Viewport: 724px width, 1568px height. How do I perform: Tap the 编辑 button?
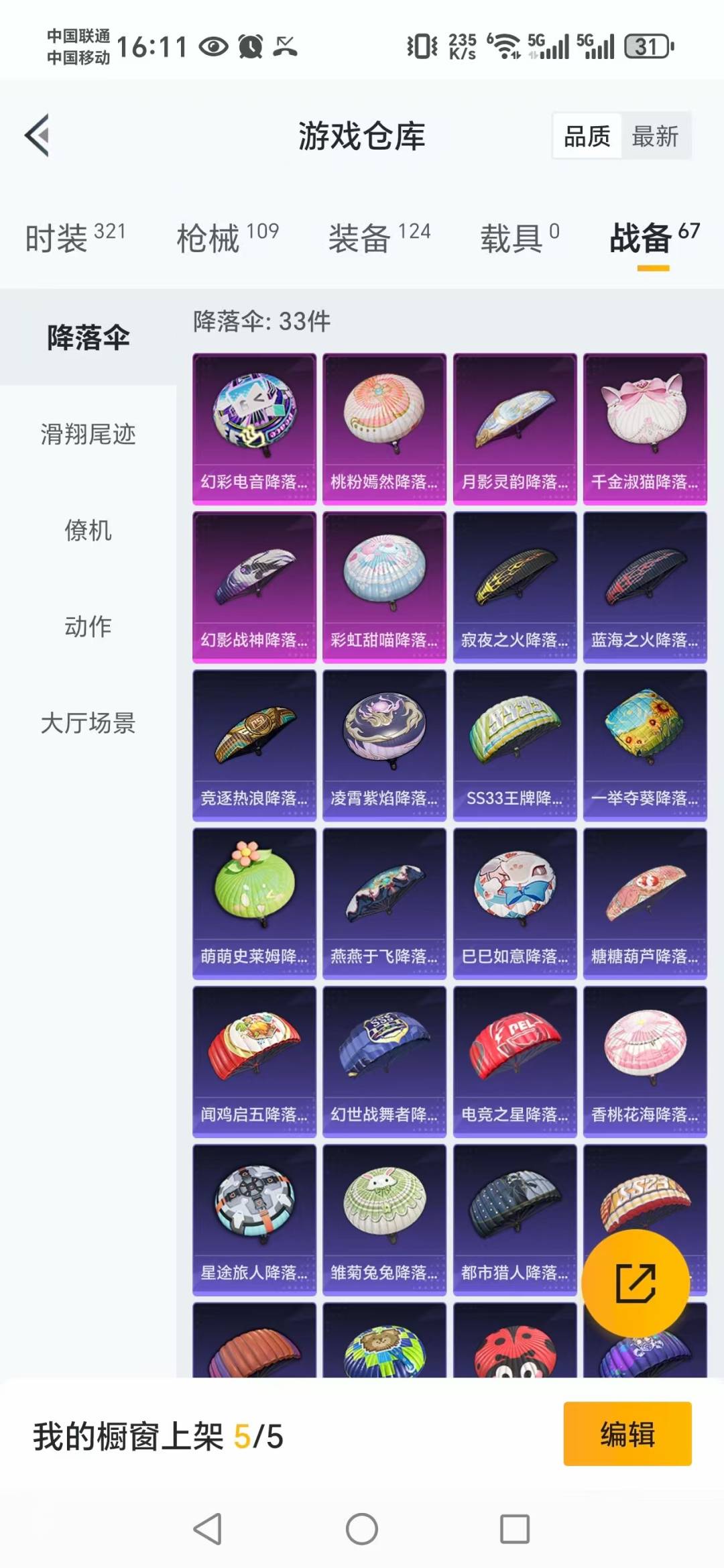[627, 1434]
